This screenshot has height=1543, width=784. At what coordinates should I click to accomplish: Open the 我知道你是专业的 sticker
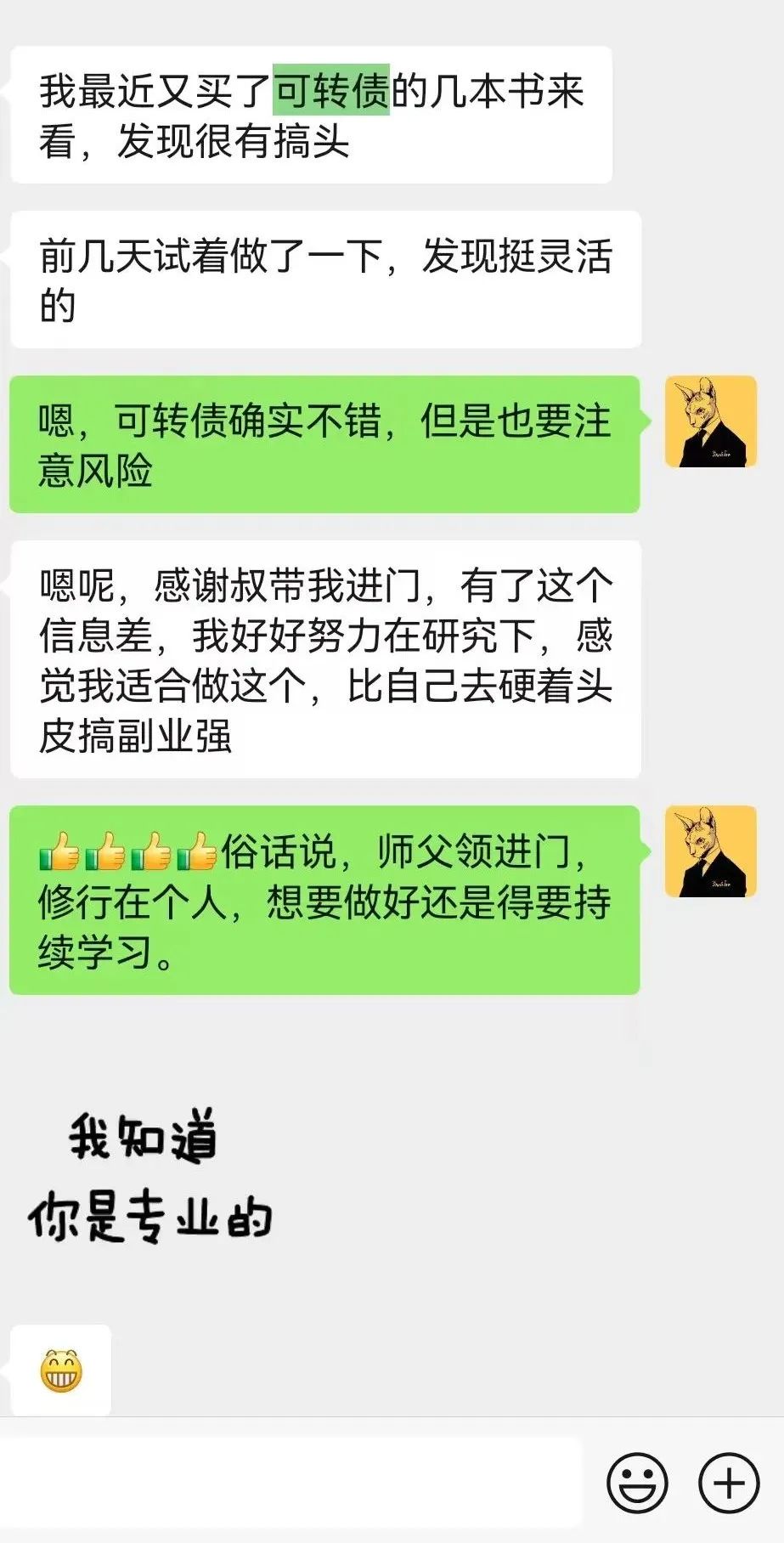click(150, 1176)
